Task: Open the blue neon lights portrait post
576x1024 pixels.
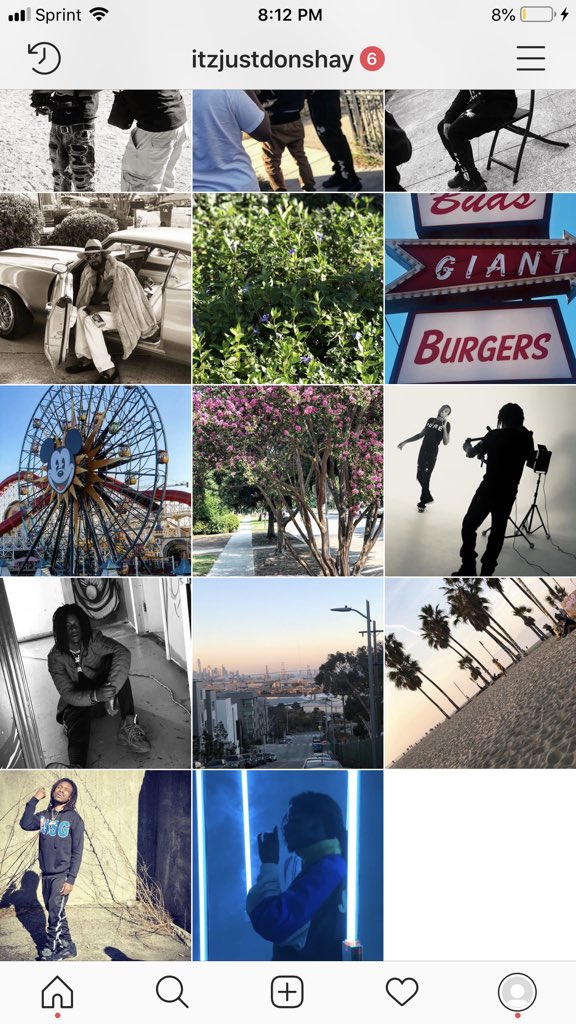Action: coord(288,865)
